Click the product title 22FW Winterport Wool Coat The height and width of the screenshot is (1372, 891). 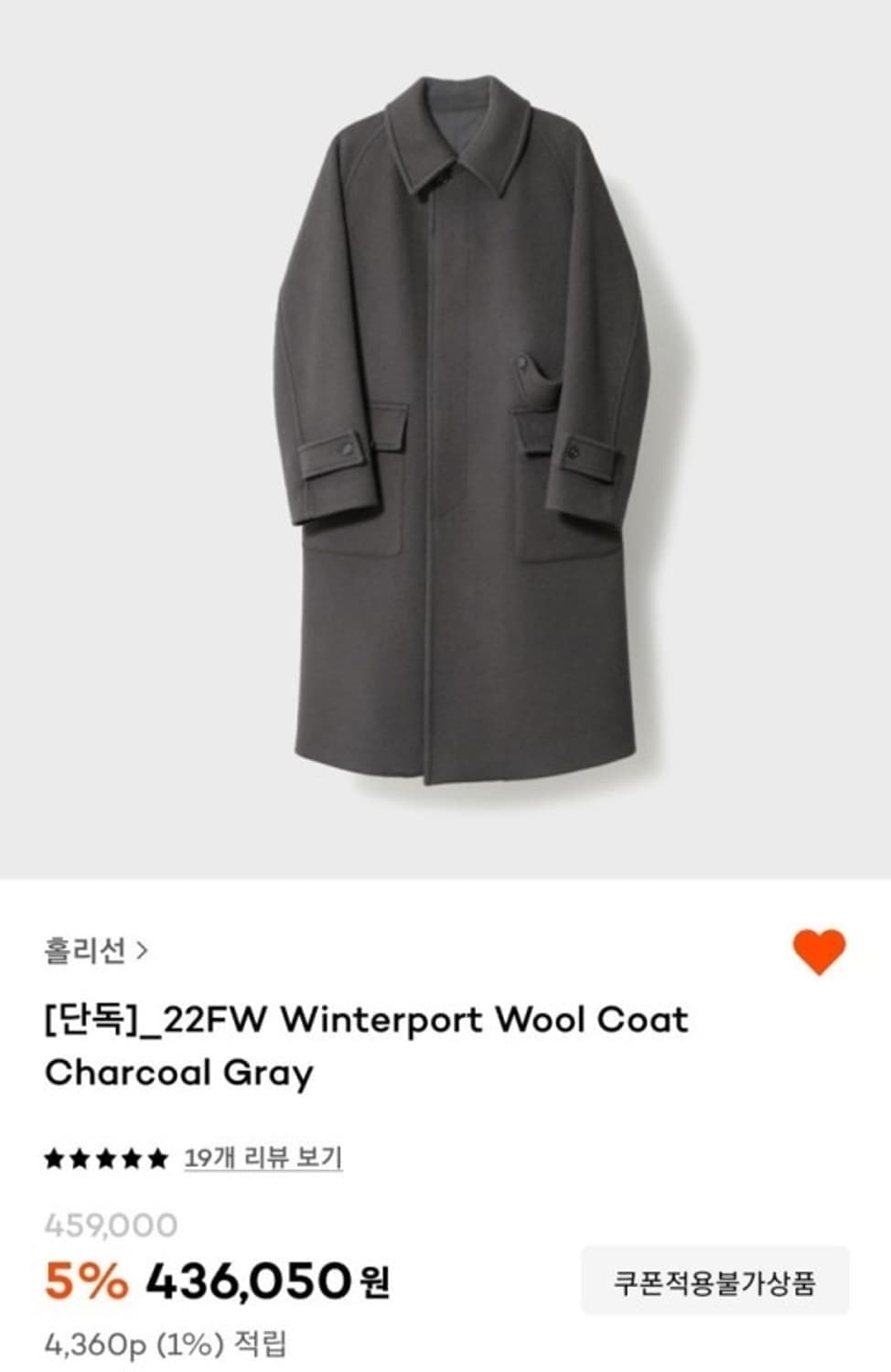coord(366,1020)
